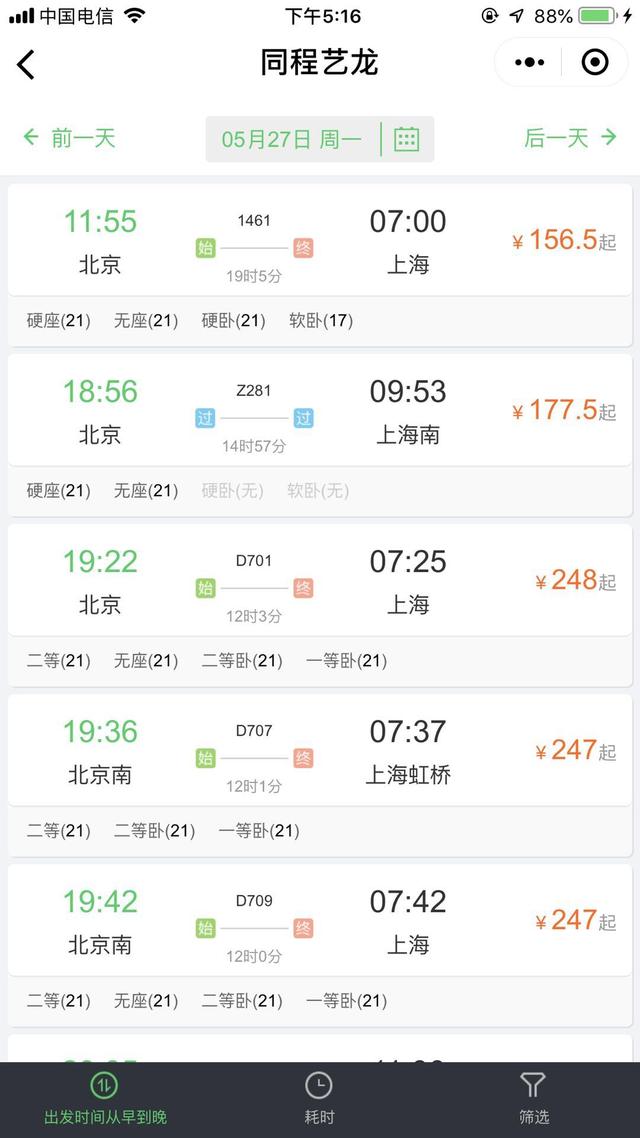Choose train Z281 to 上海南
The width and height of the screenshot is (640, 1138).
point(320,411)
